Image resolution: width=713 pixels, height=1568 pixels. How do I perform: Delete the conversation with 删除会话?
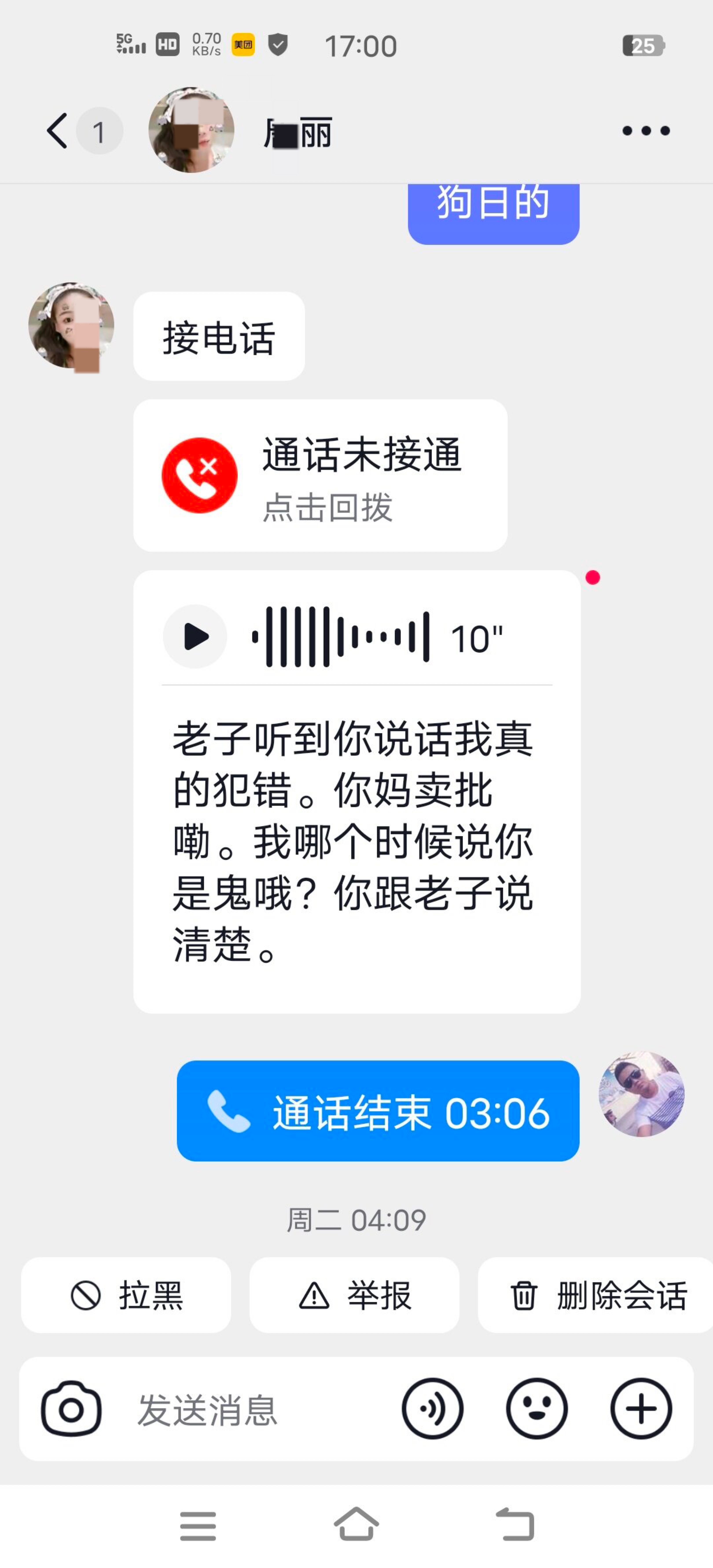597,1295
